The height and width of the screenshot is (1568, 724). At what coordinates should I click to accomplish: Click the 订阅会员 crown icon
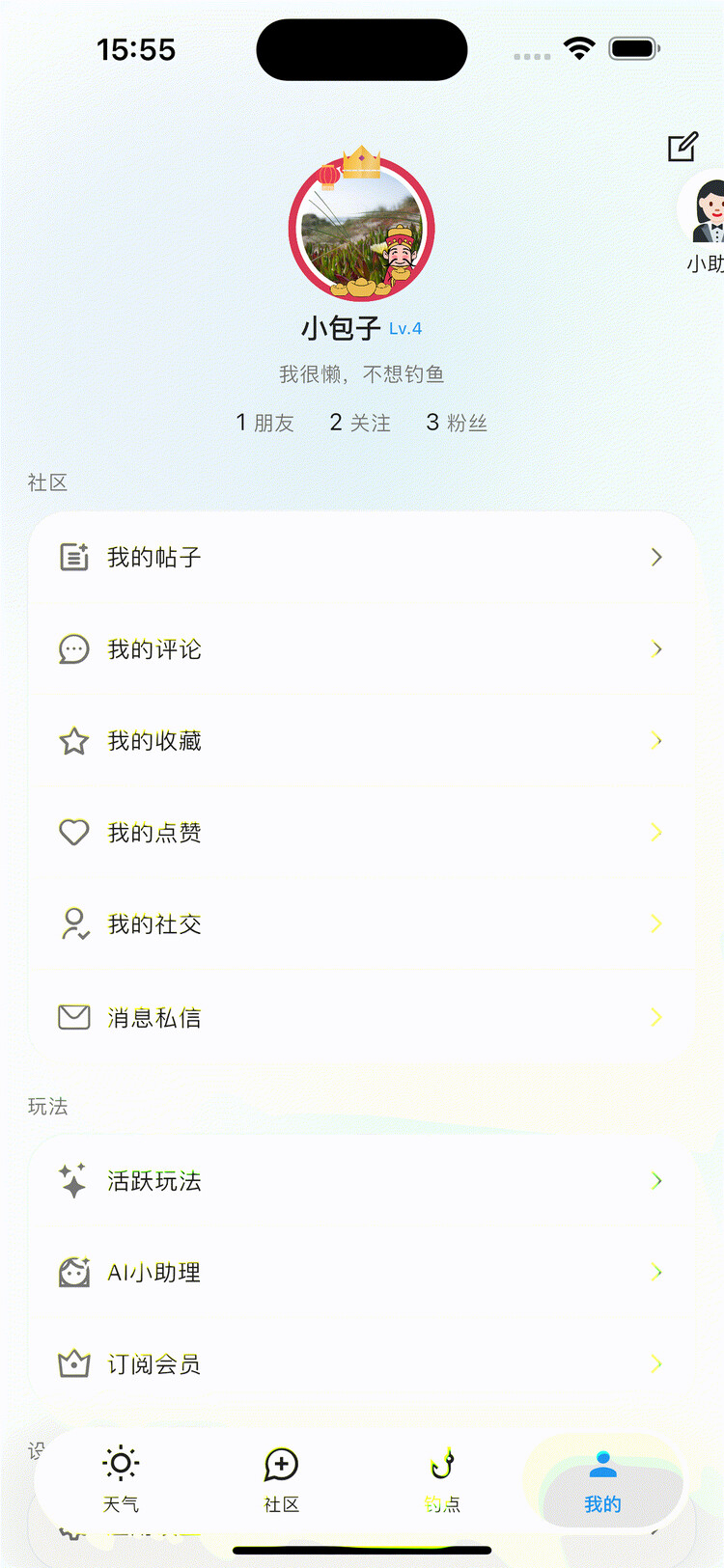73,1364
